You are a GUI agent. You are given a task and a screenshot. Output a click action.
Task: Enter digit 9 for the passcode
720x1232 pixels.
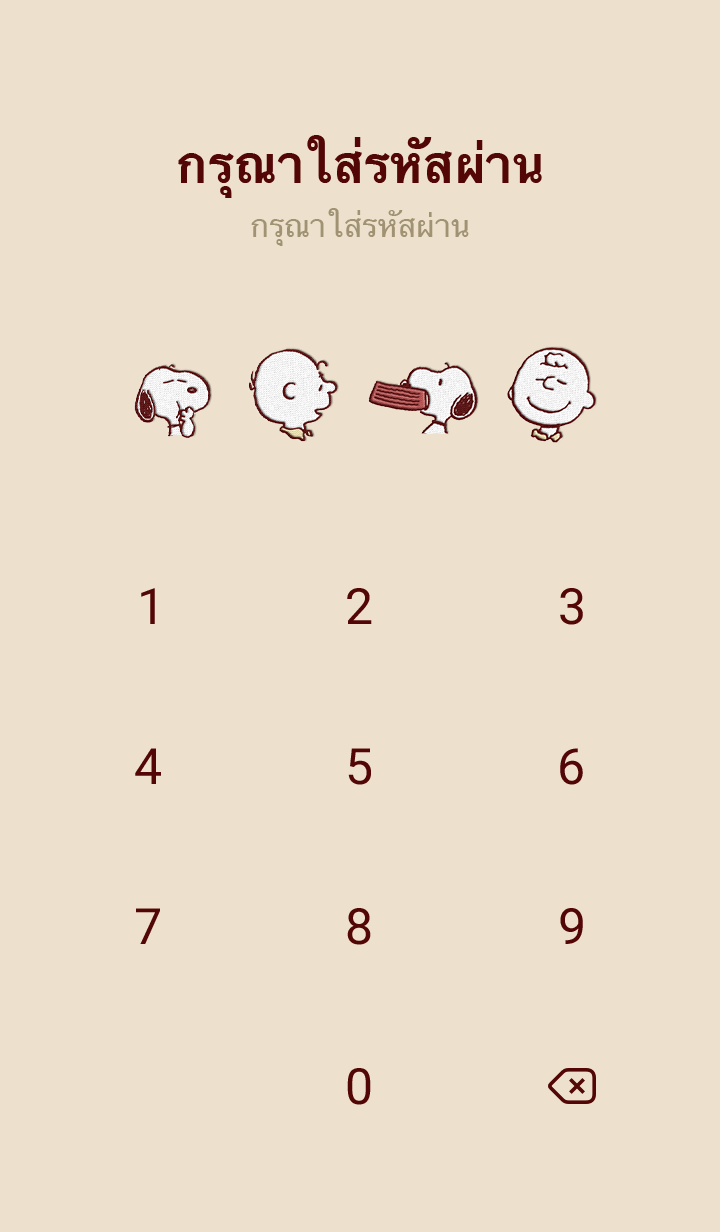[571, 927]
